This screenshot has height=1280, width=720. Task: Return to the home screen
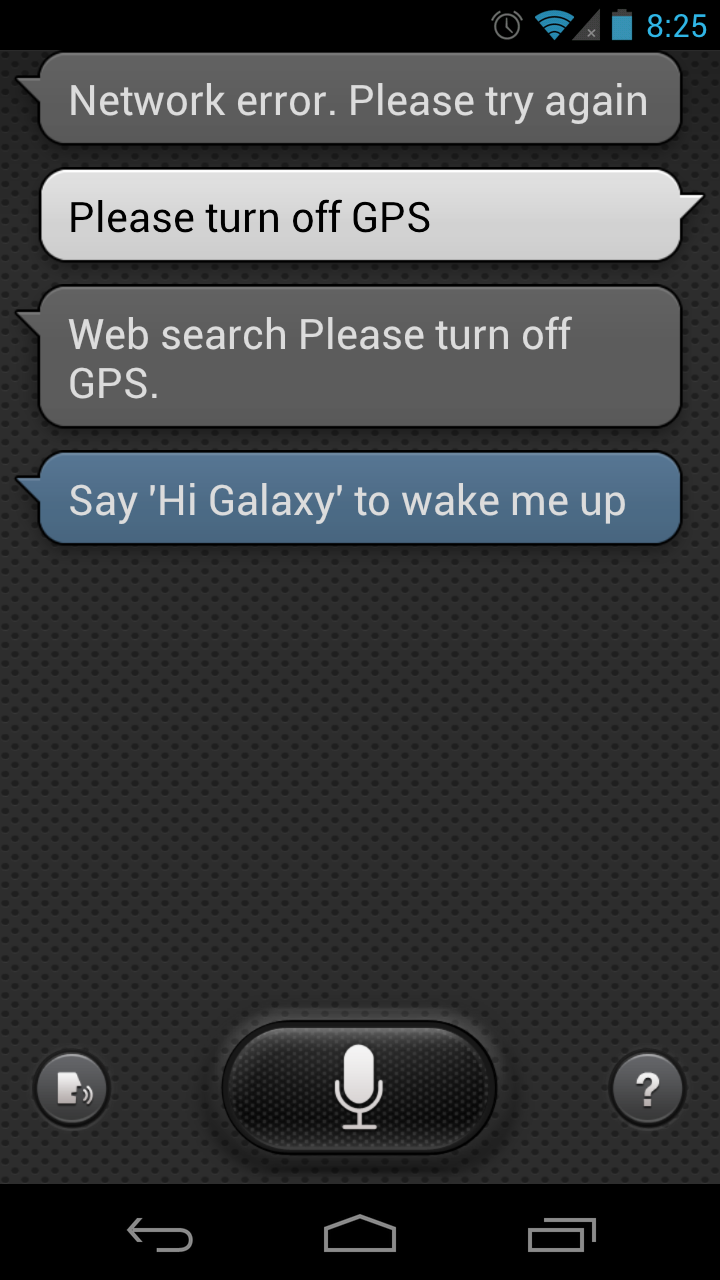[x=360, y=1235]
